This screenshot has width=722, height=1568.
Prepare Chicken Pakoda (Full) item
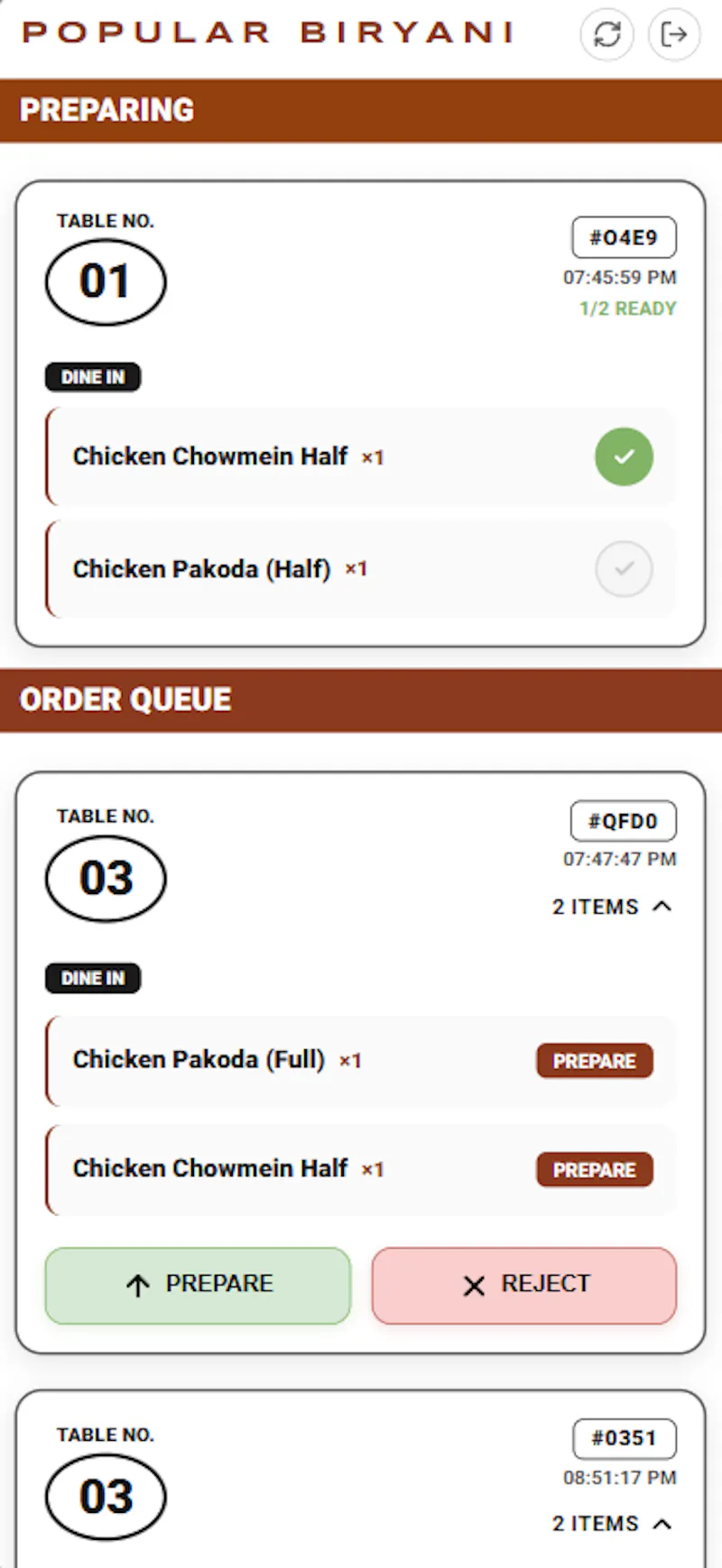pyautogui.click(x=595, y=1061)
